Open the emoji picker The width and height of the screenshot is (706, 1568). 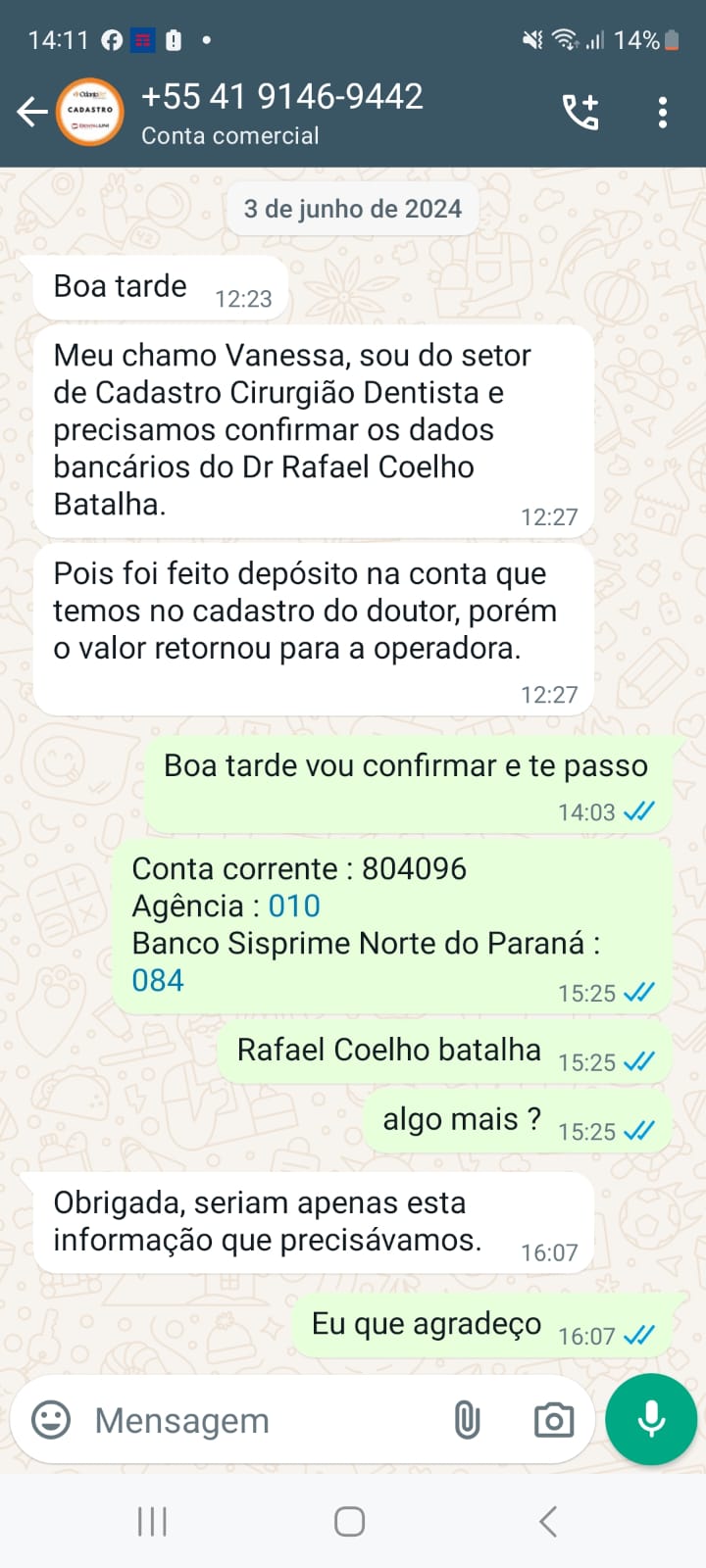(51, 1420)
